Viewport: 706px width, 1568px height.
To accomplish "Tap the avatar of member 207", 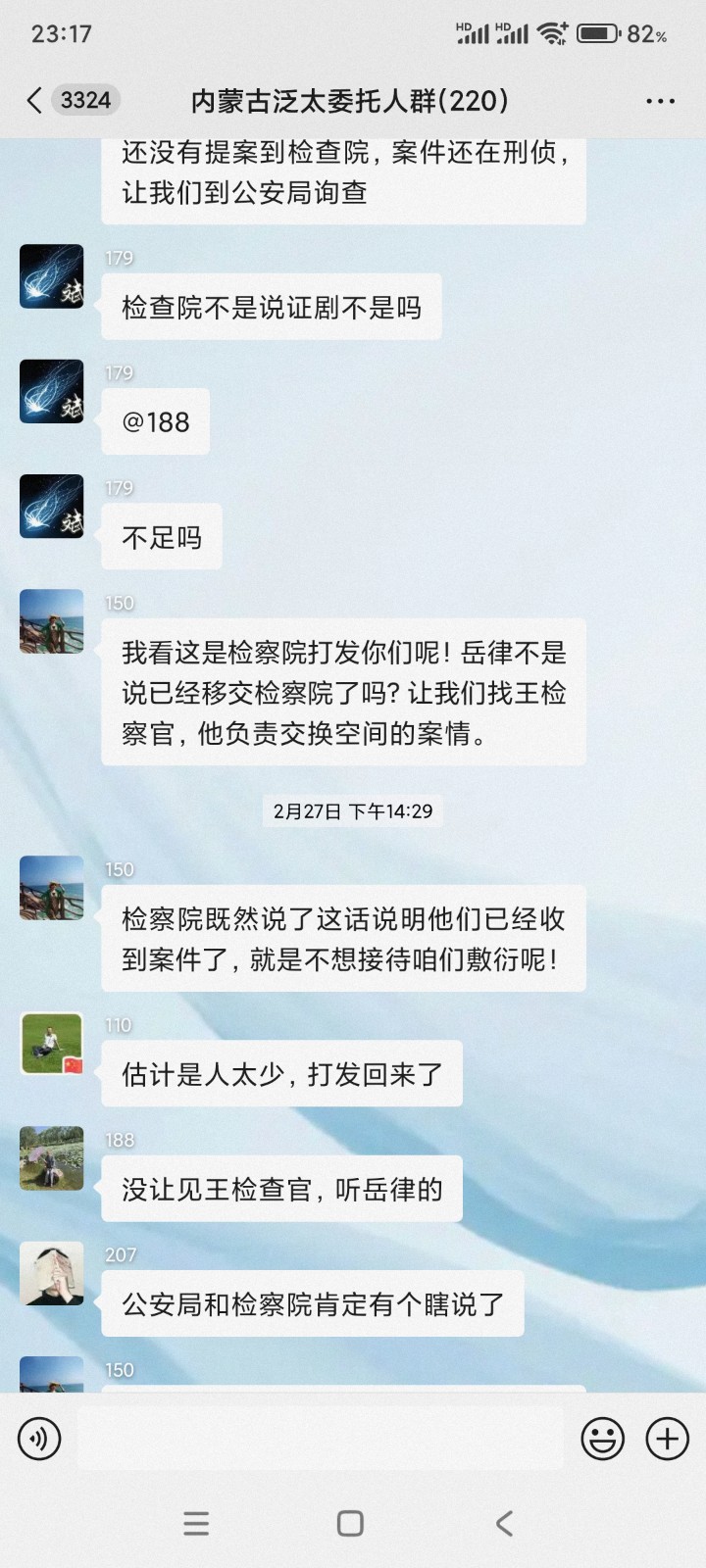I will coord(52,1273).
